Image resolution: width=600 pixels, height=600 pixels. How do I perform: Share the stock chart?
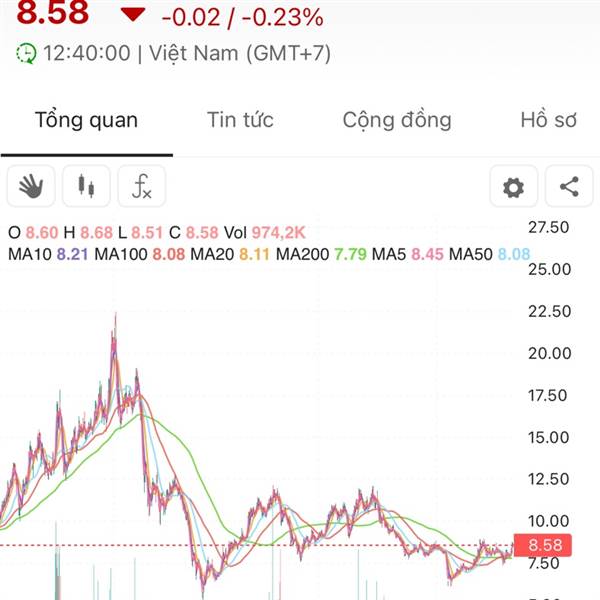coord(569,186)
